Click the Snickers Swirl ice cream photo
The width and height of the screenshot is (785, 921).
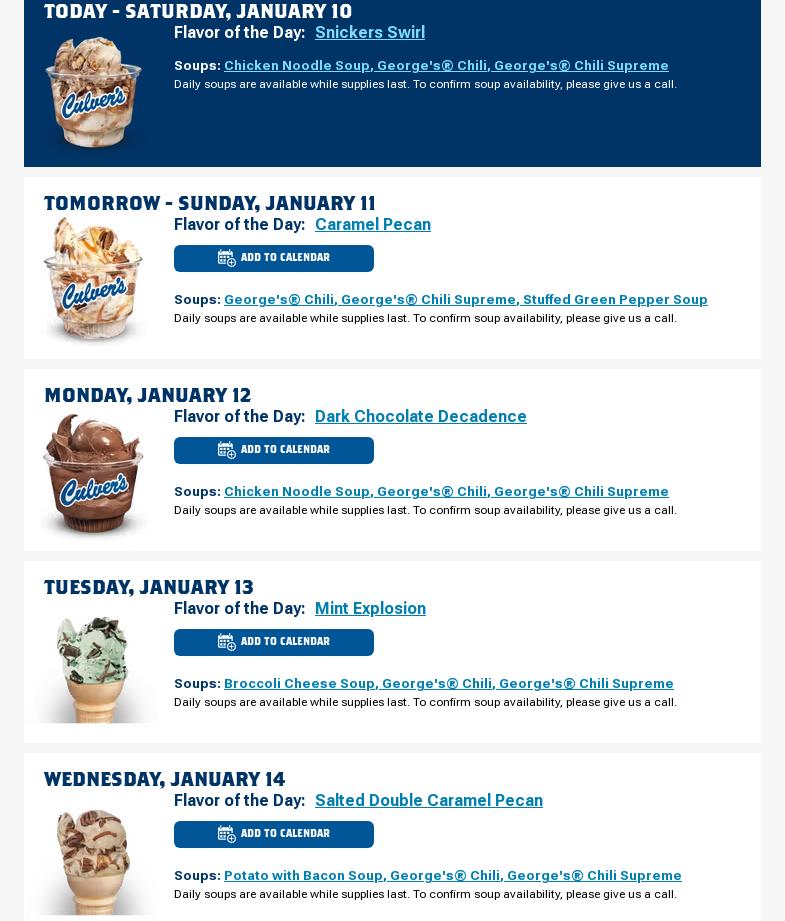(94, 93)
